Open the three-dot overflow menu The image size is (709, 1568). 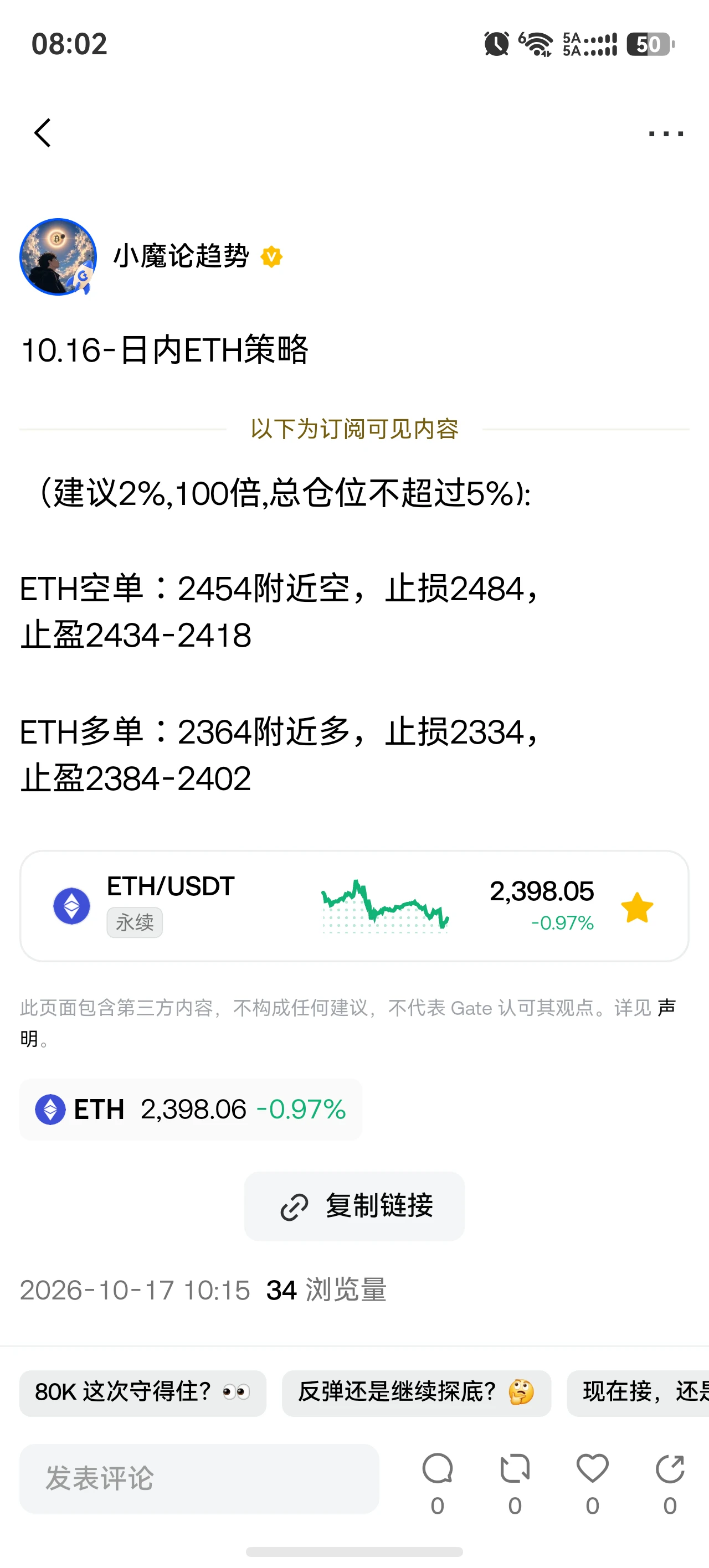coord(666,133)
